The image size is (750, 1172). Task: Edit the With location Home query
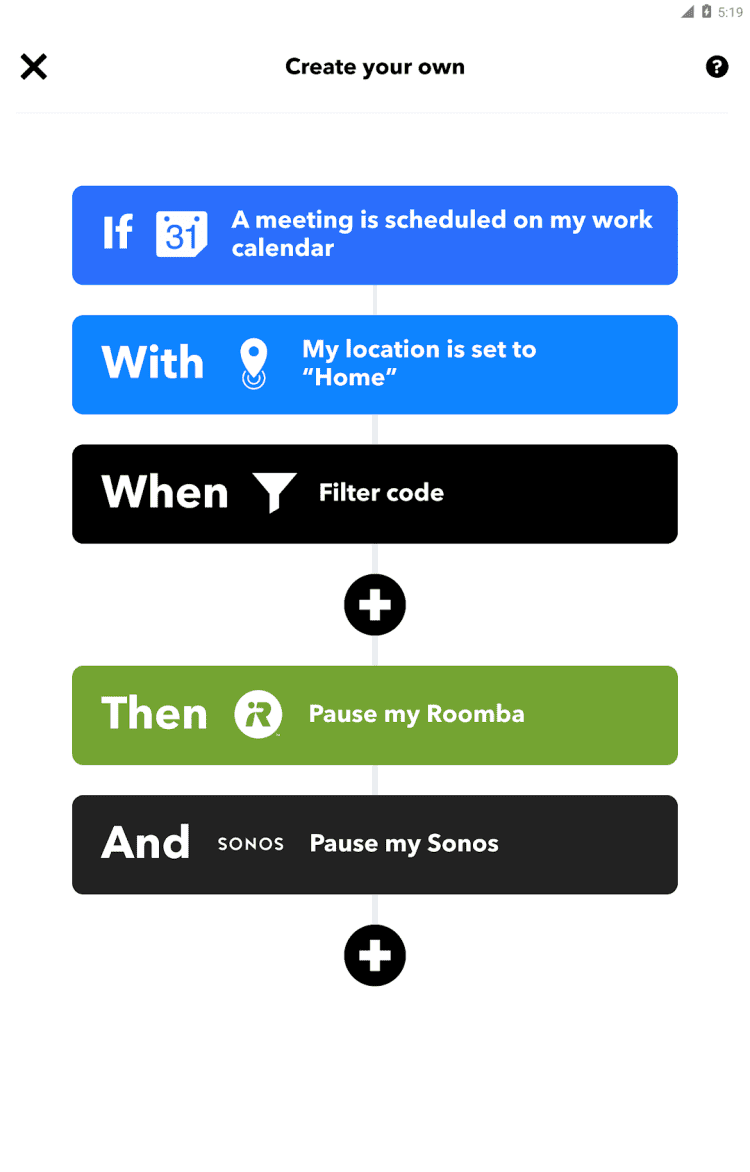tap(375, 364)
